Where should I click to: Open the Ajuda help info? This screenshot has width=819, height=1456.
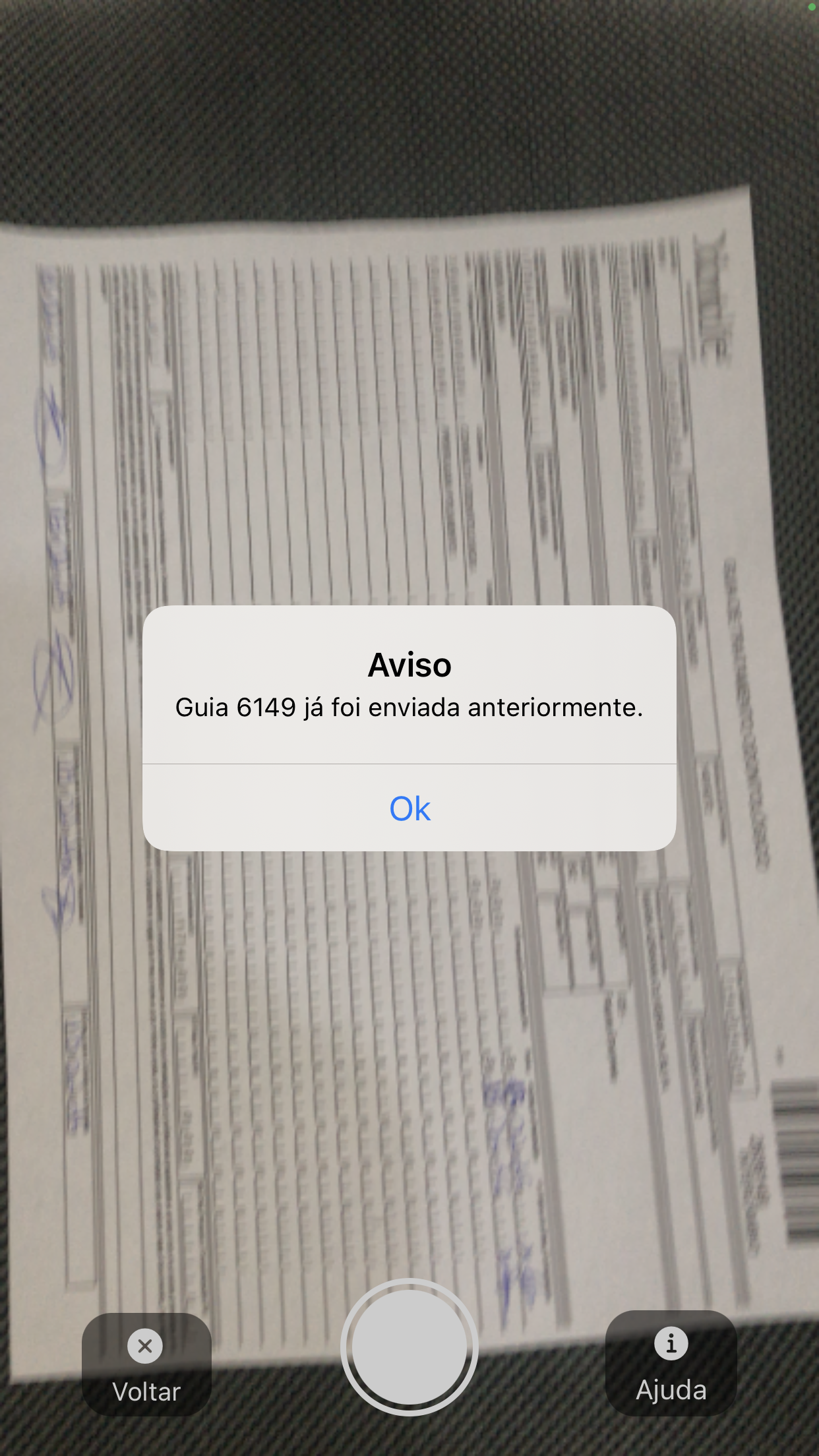pyautogui.click(x=671, y=1364)
